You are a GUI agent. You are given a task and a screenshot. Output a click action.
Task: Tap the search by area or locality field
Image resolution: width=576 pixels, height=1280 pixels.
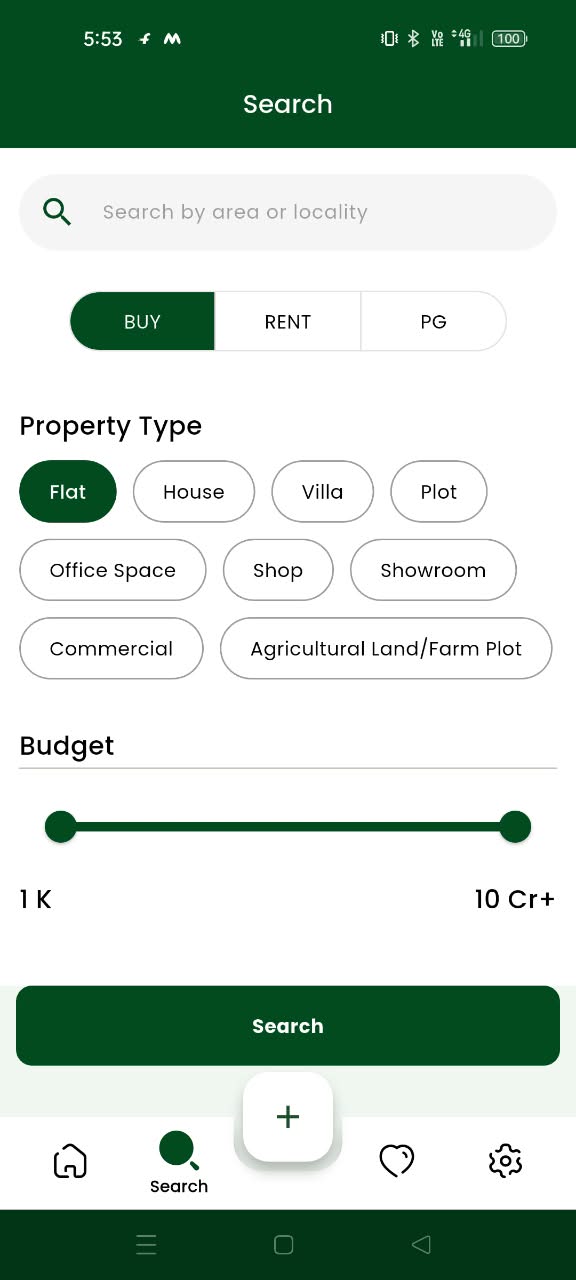(x=288, y=212)
